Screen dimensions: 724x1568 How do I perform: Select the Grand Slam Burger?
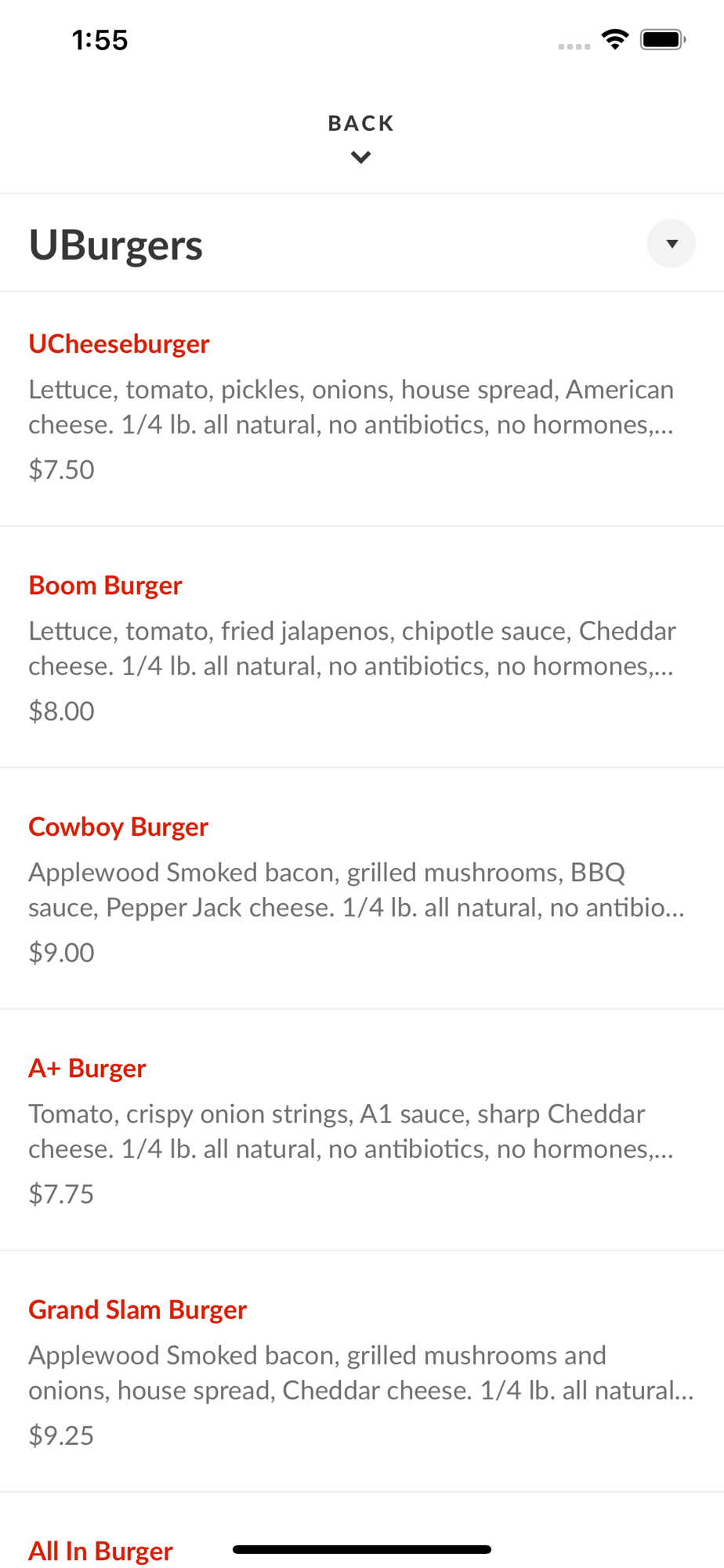[x=362, y=1372]
